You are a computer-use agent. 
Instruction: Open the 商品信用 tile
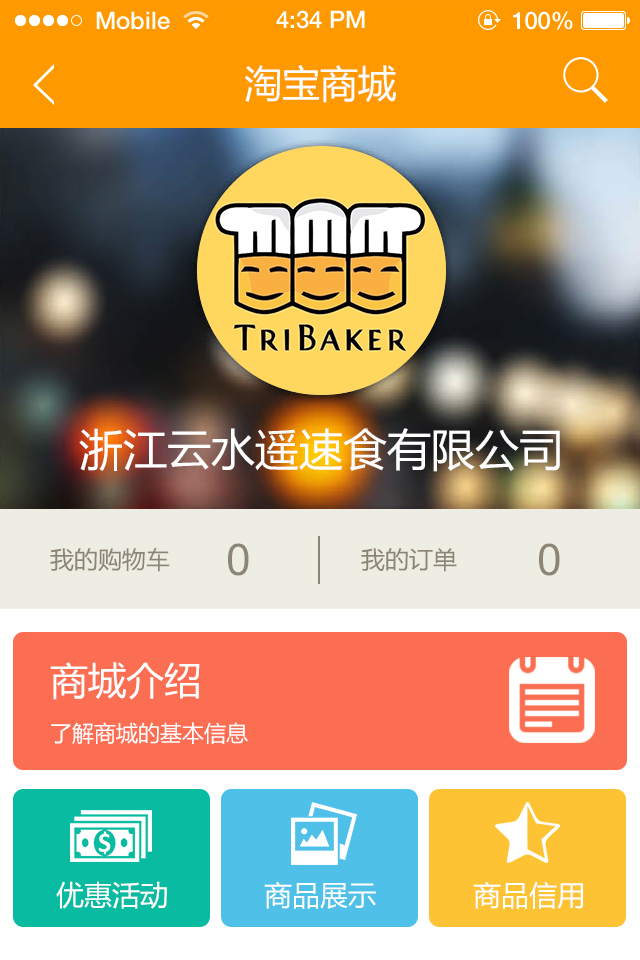click(527, 858)
